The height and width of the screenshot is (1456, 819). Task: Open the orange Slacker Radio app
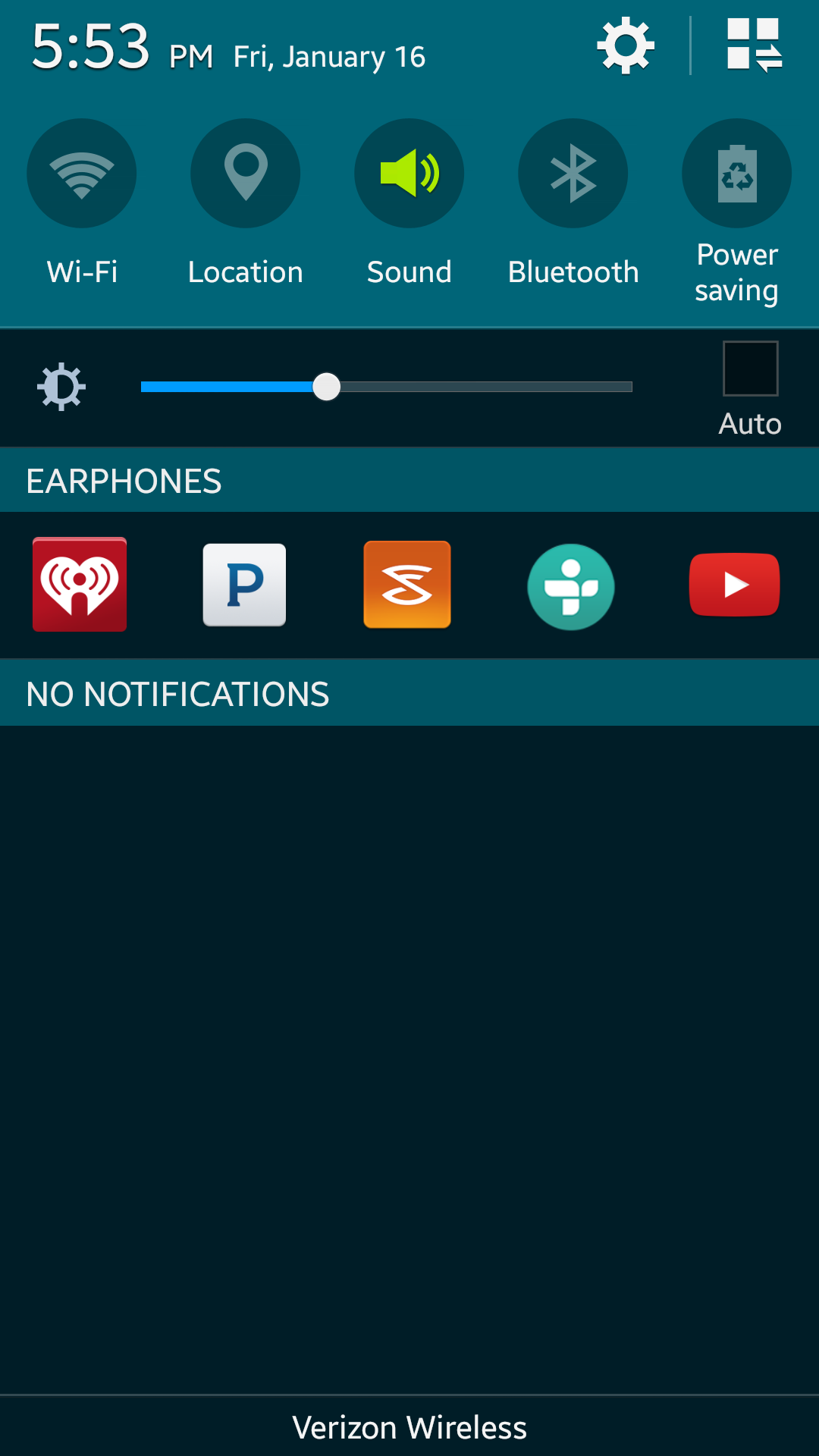tap(407, 585)
